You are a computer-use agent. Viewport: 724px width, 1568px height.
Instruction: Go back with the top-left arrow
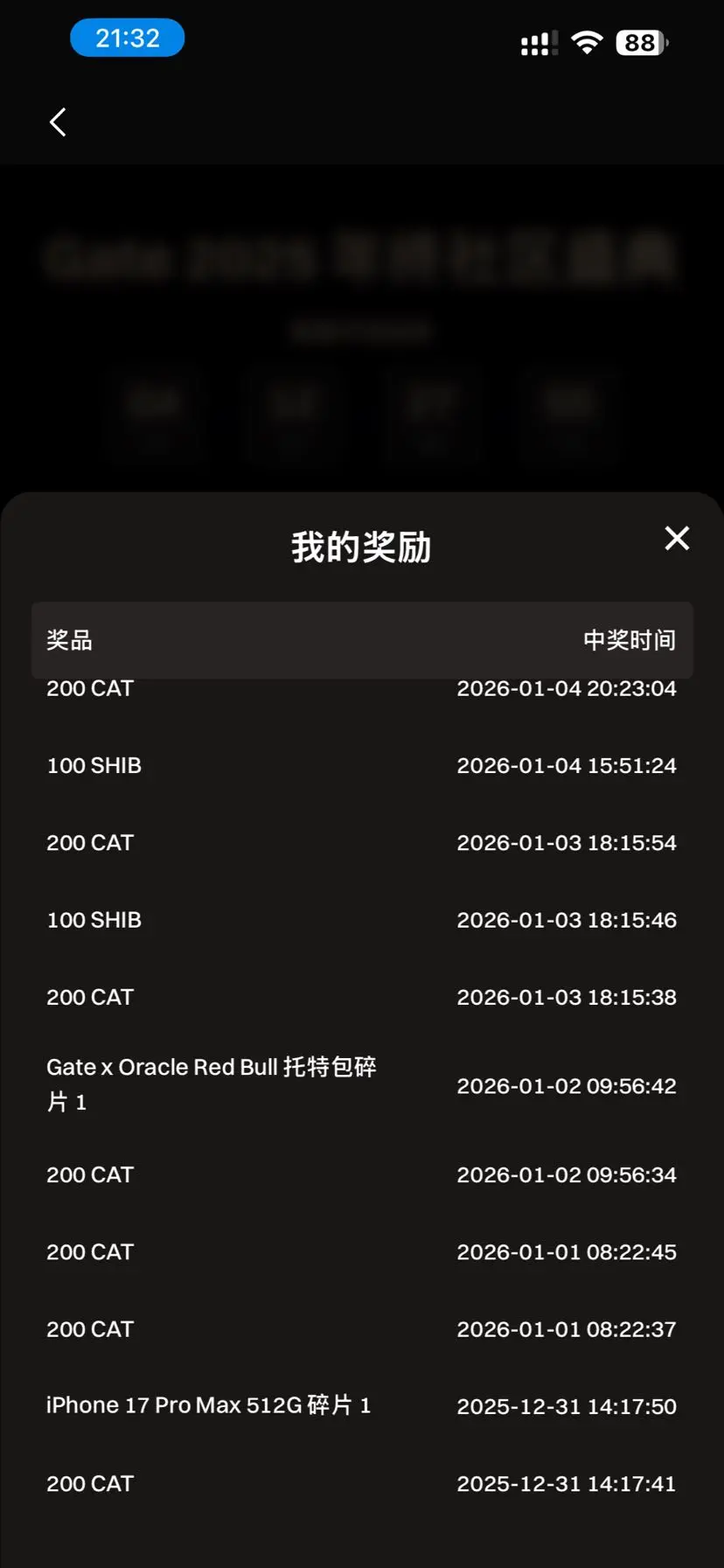pyautogui.click(x=58, y=122)
